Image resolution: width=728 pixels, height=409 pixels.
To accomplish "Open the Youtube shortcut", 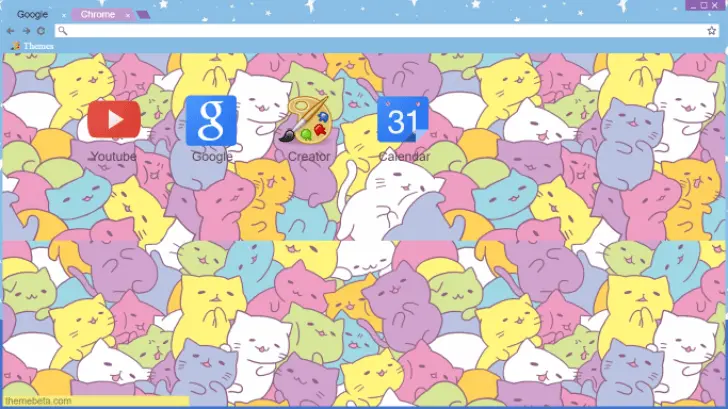I will (x=113, y=120).
